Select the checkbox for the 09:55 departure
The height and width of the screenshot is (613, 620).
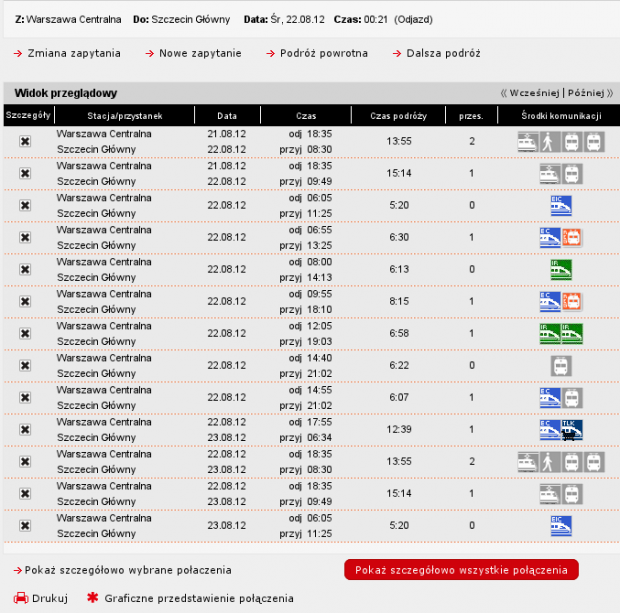pos(25,301)
